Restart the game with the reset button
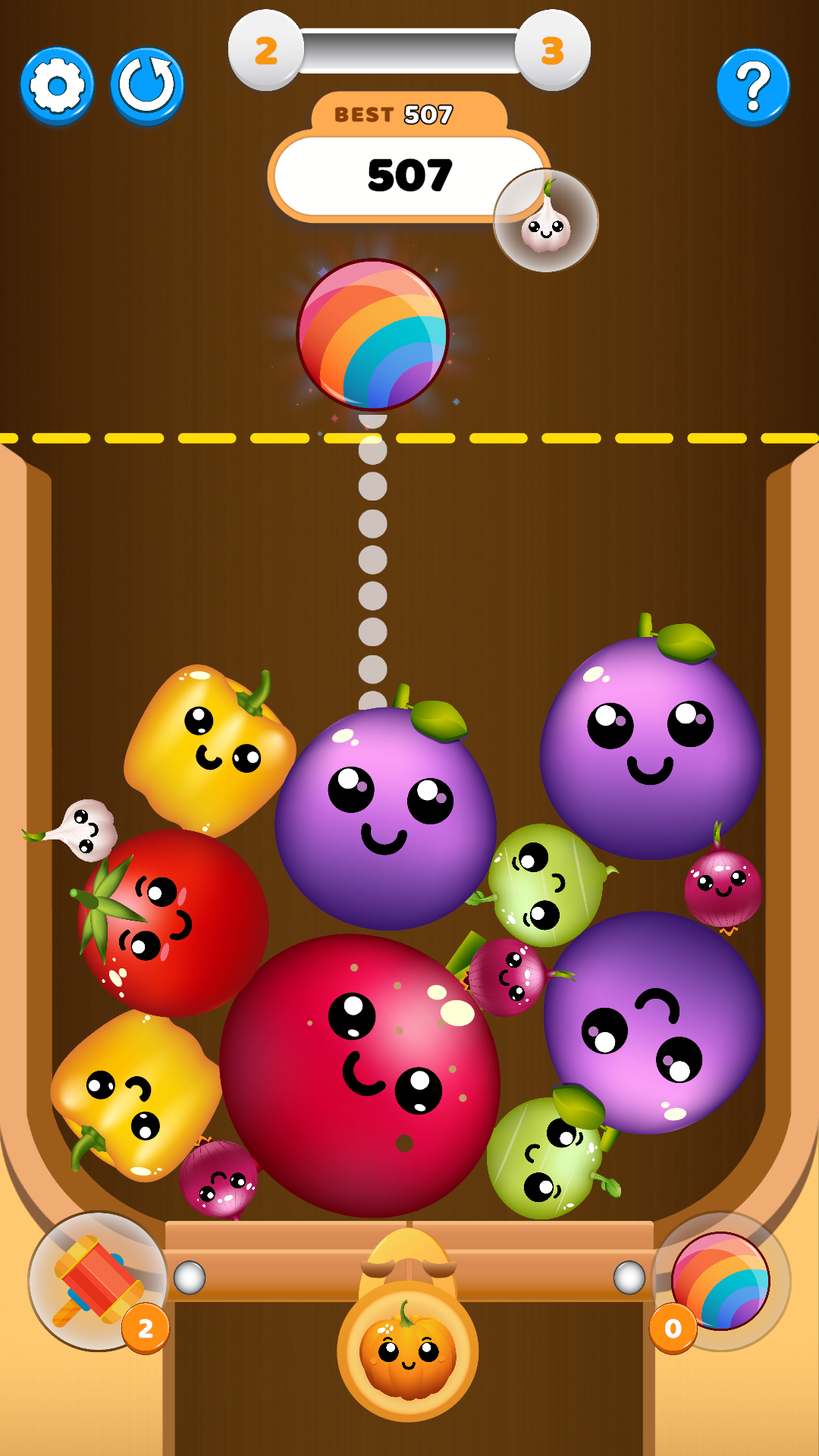 pos(147,86)
